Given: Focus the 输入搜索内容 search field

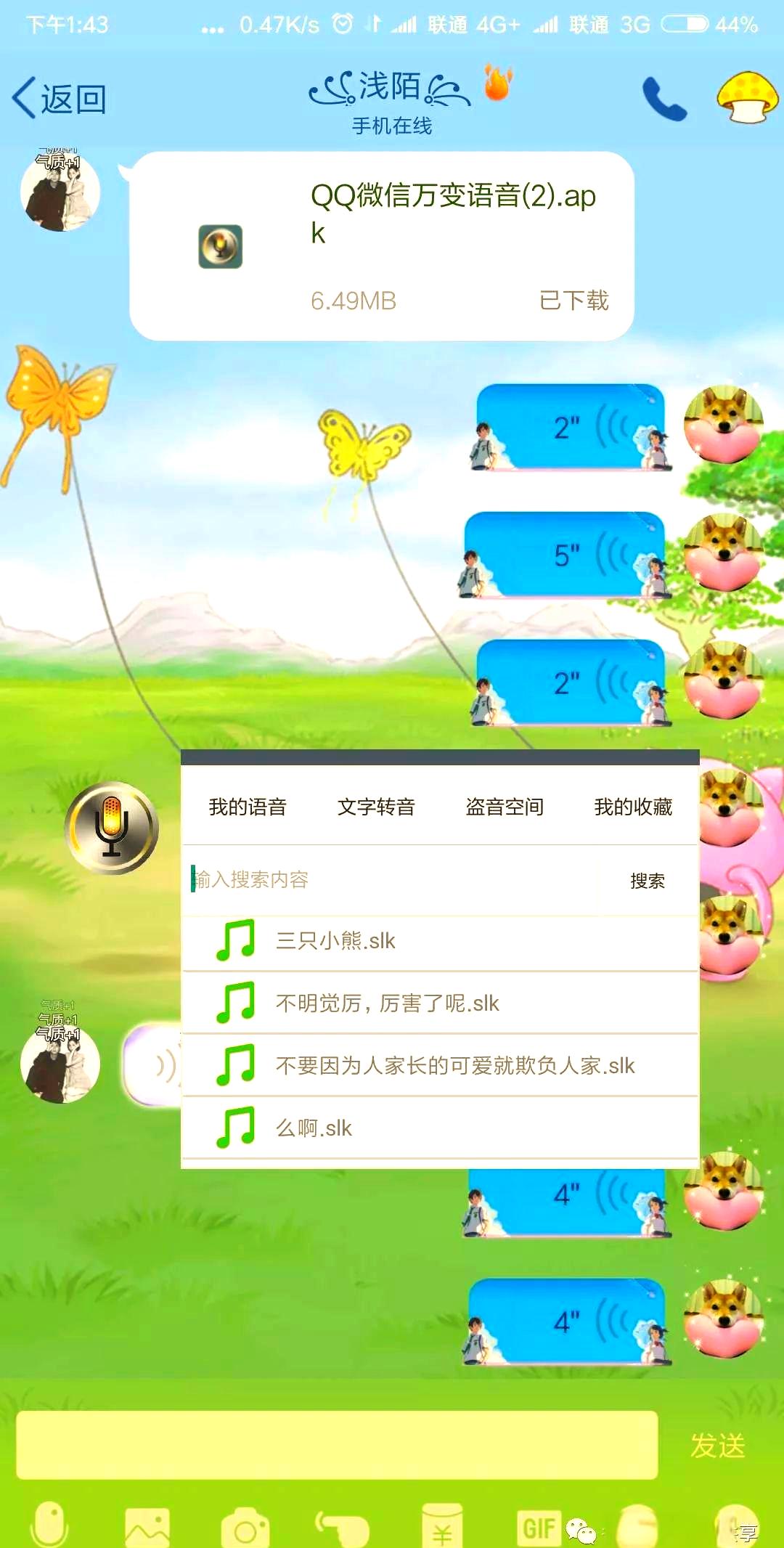Looking at the screenshot, I should point(392,880).
